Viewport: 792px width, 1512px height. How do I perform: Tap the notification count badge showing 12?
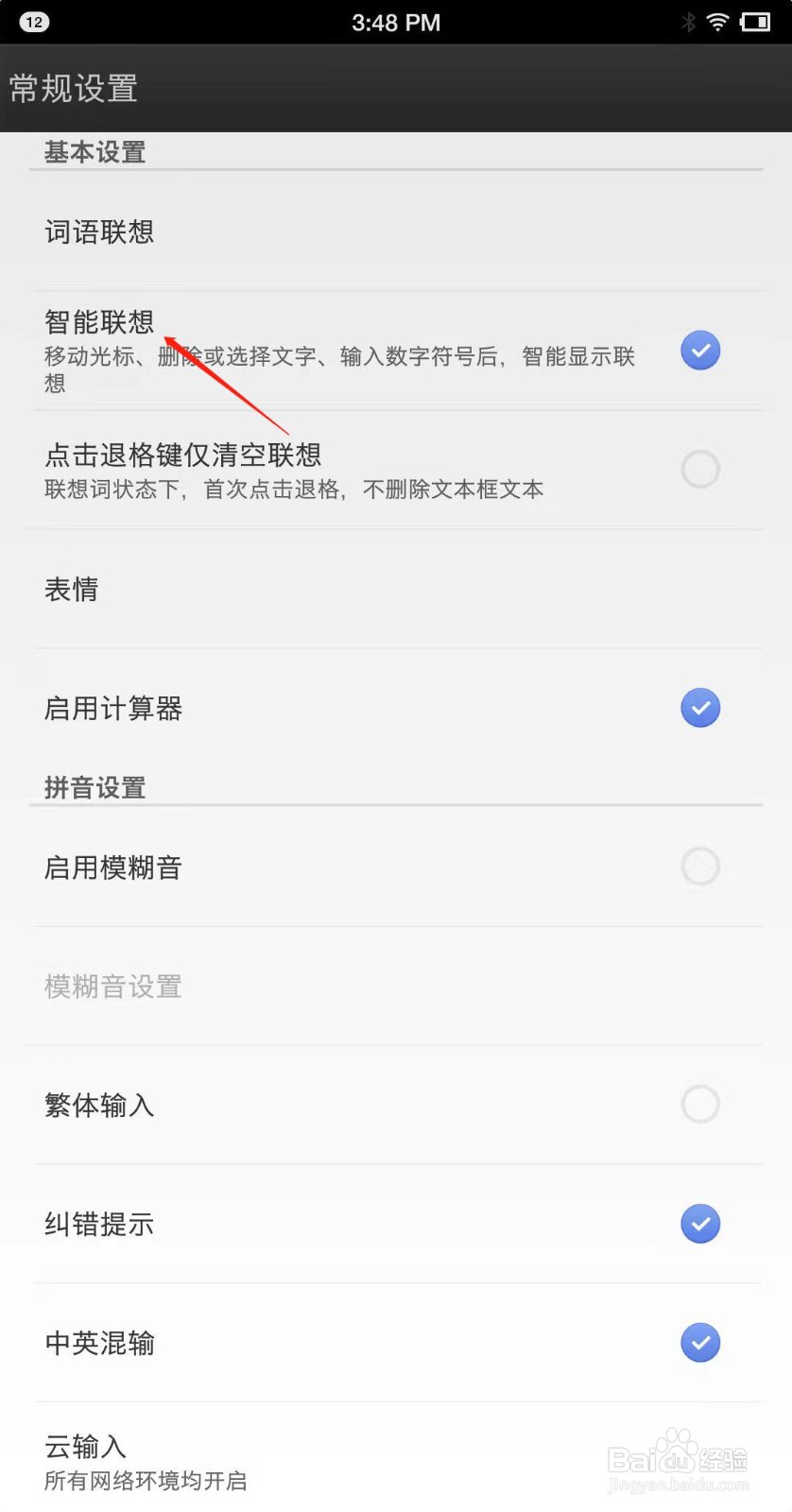[34, 22]
